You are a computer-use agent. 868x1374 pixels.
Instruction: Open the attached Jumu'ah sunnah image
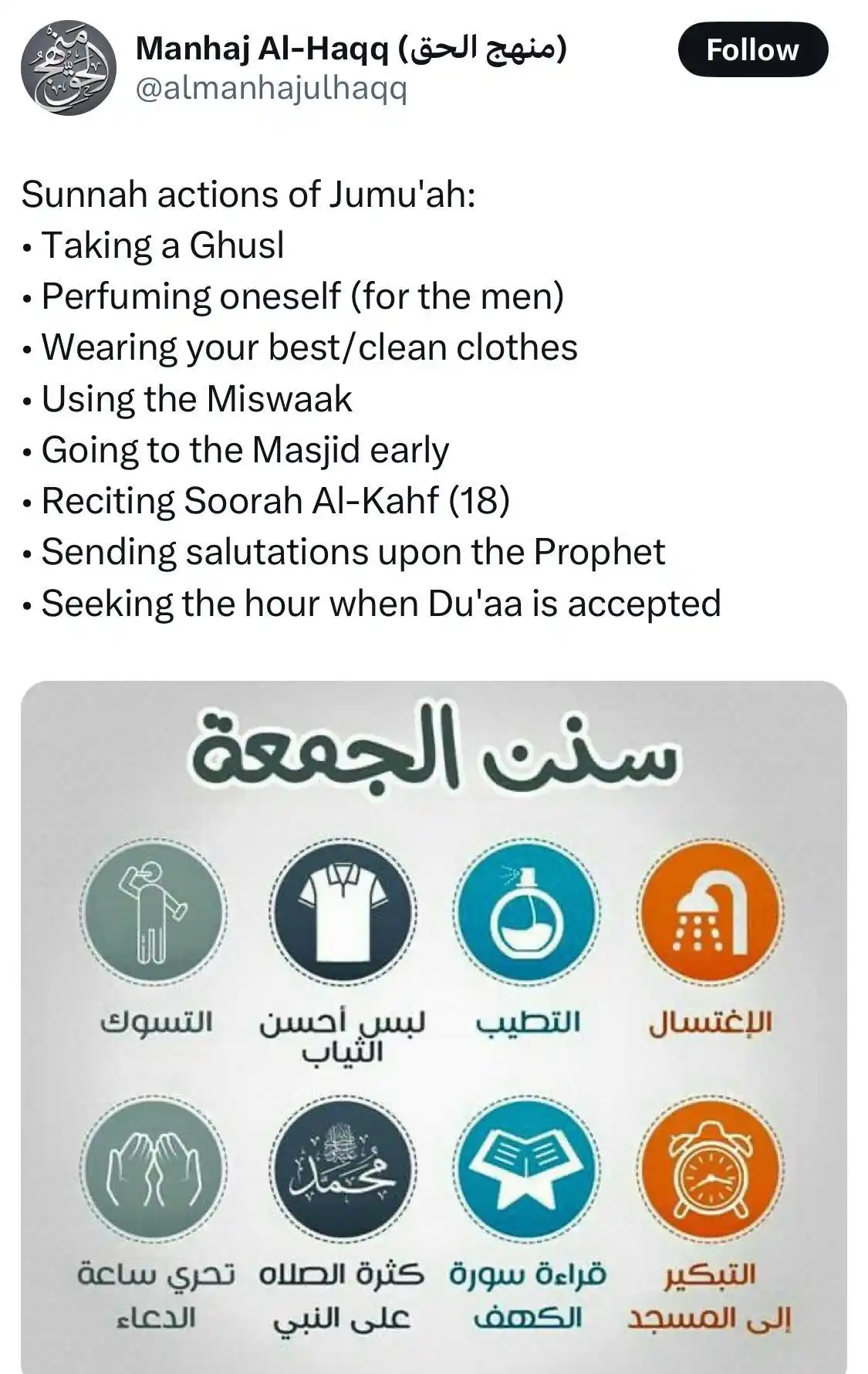click(x=434, y=1027)
